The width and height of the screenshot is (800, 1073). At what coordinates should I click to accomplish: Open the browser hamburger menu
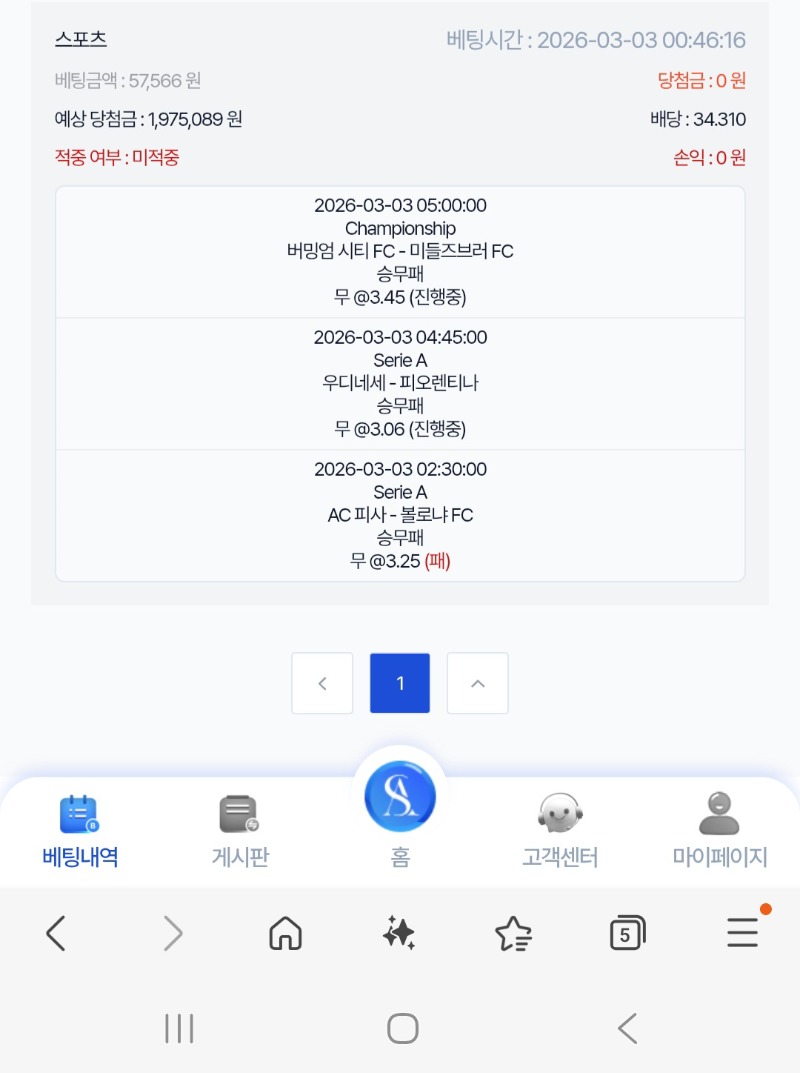pyautogui.click(x=742, y=932)
